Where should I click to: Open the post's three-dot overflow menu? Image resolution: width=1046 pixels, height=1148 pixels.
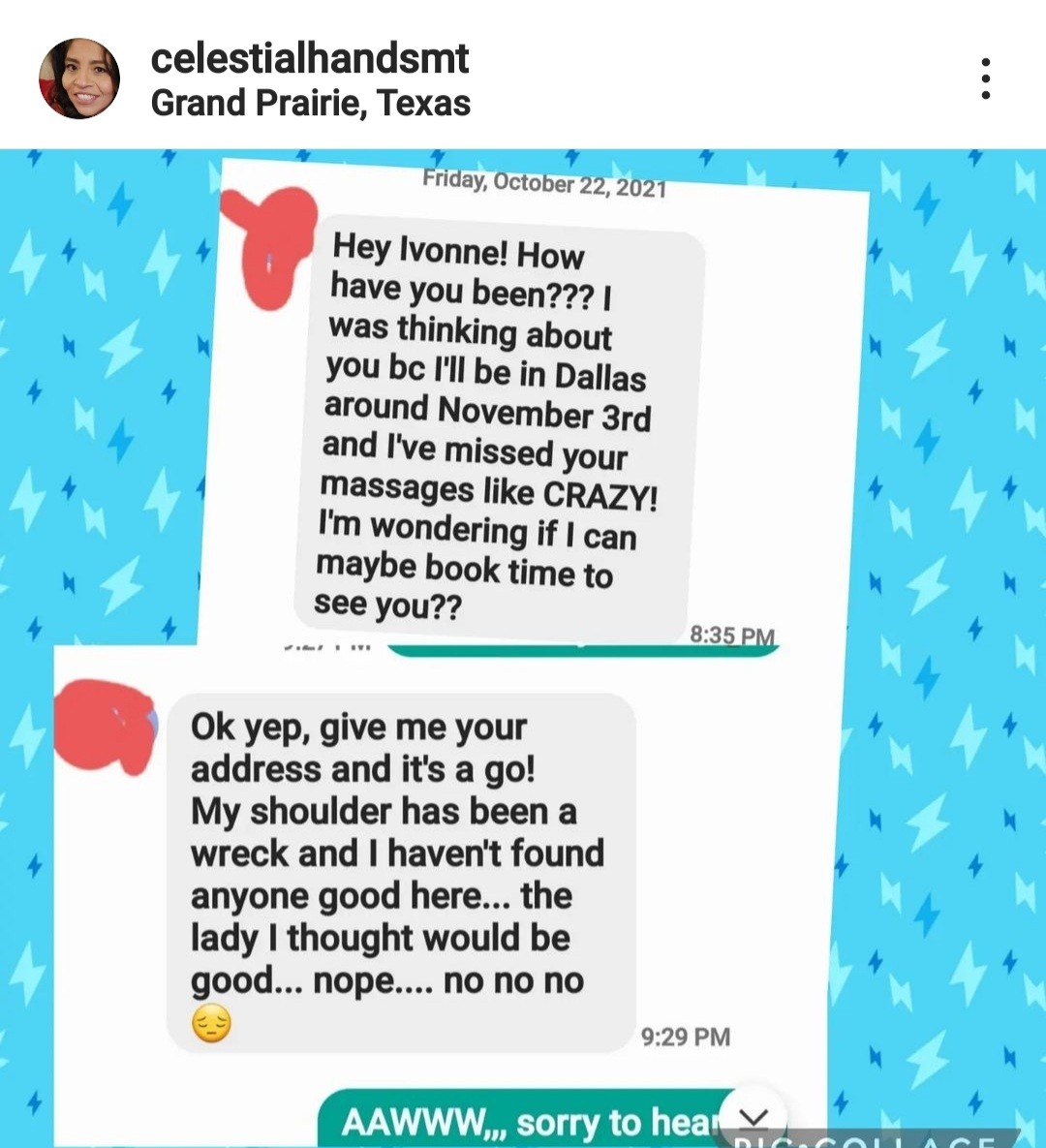pyautogui.click(x=985, y=78)
